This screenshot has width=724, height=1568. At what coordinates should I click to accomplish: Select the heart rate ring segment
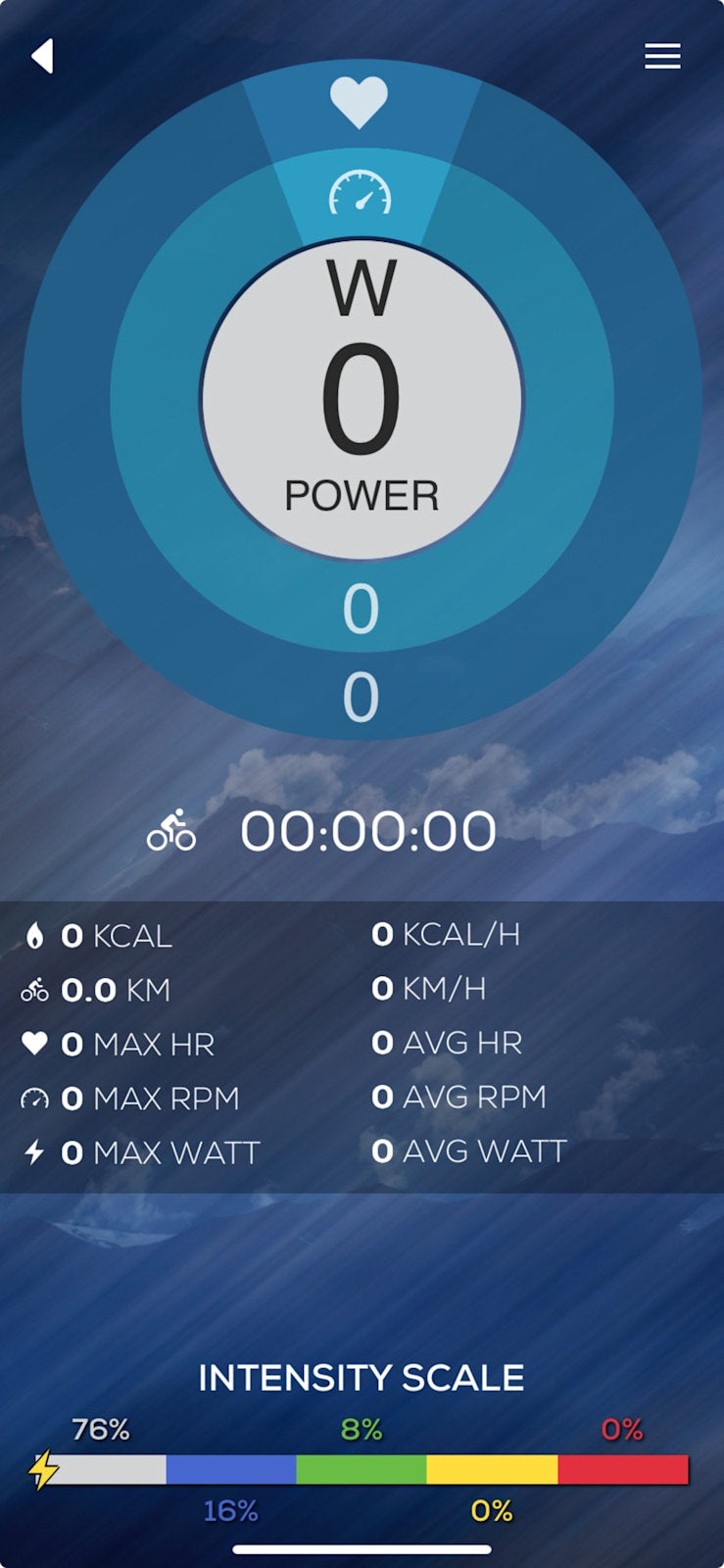[x=360, y=103]
